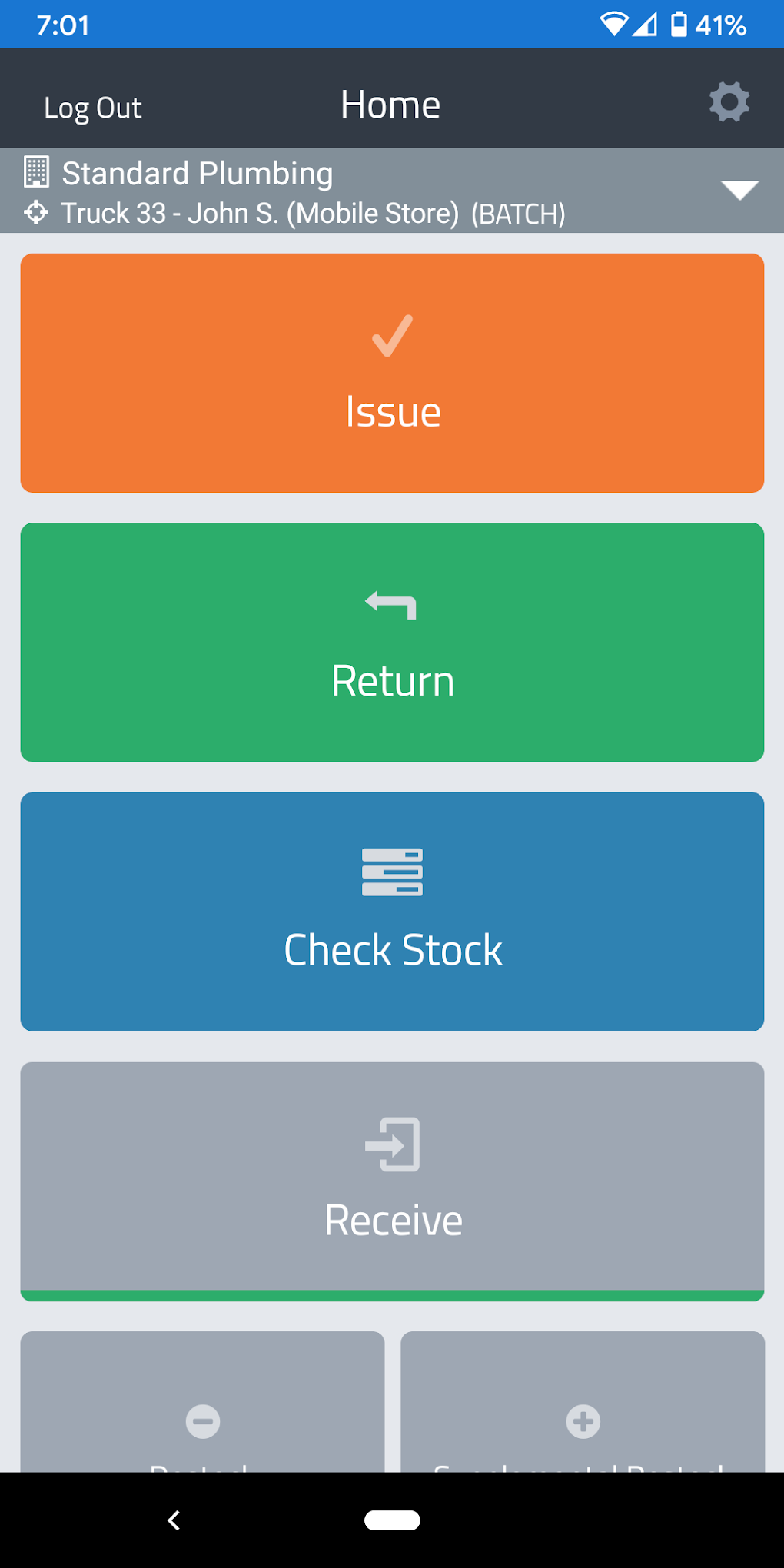The image size is (784, 1568).
Task: Tap the Log Out button
Action: pos(92,107)
